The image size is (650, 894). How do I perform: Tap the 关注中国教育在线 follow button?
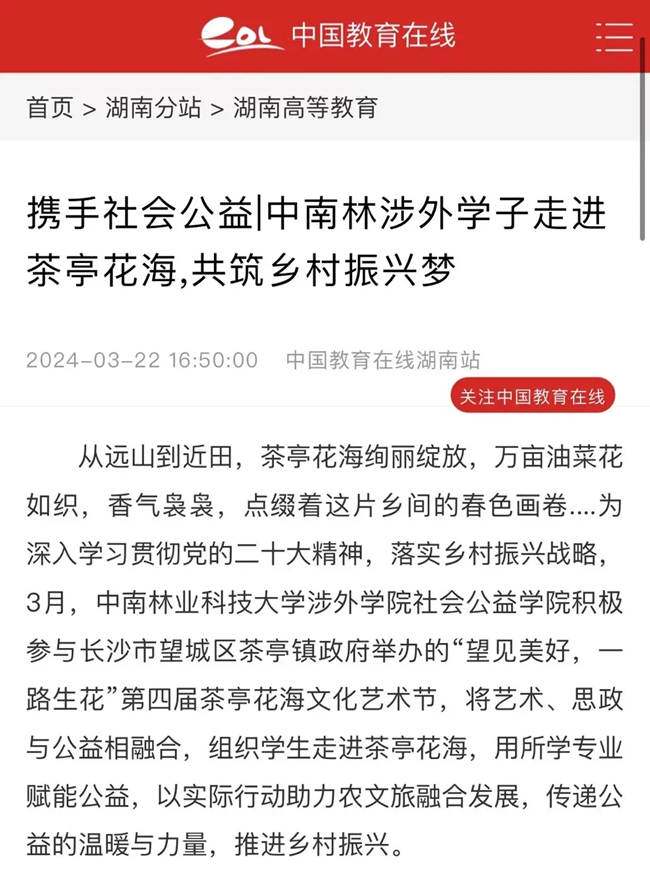532,397
